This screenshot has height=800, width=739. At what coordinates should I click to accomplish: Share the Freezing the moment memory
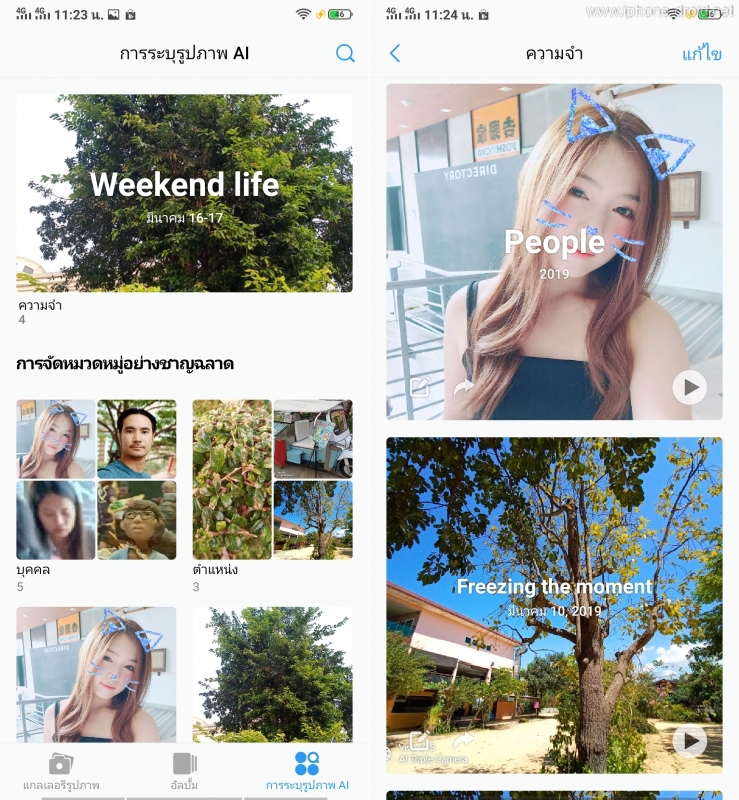(463, 741)
